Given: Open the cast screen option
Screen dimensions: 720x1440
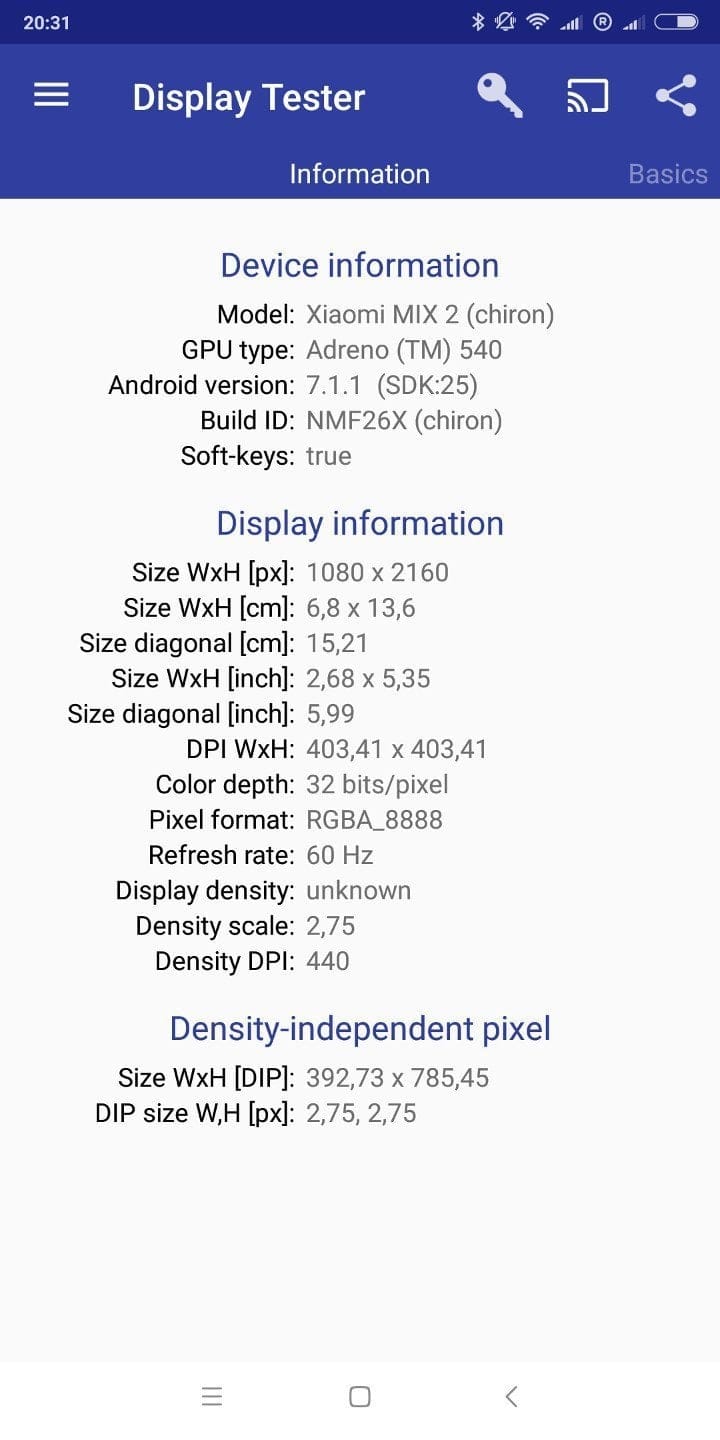Looking at the screenshot, I should click(587, 97).
